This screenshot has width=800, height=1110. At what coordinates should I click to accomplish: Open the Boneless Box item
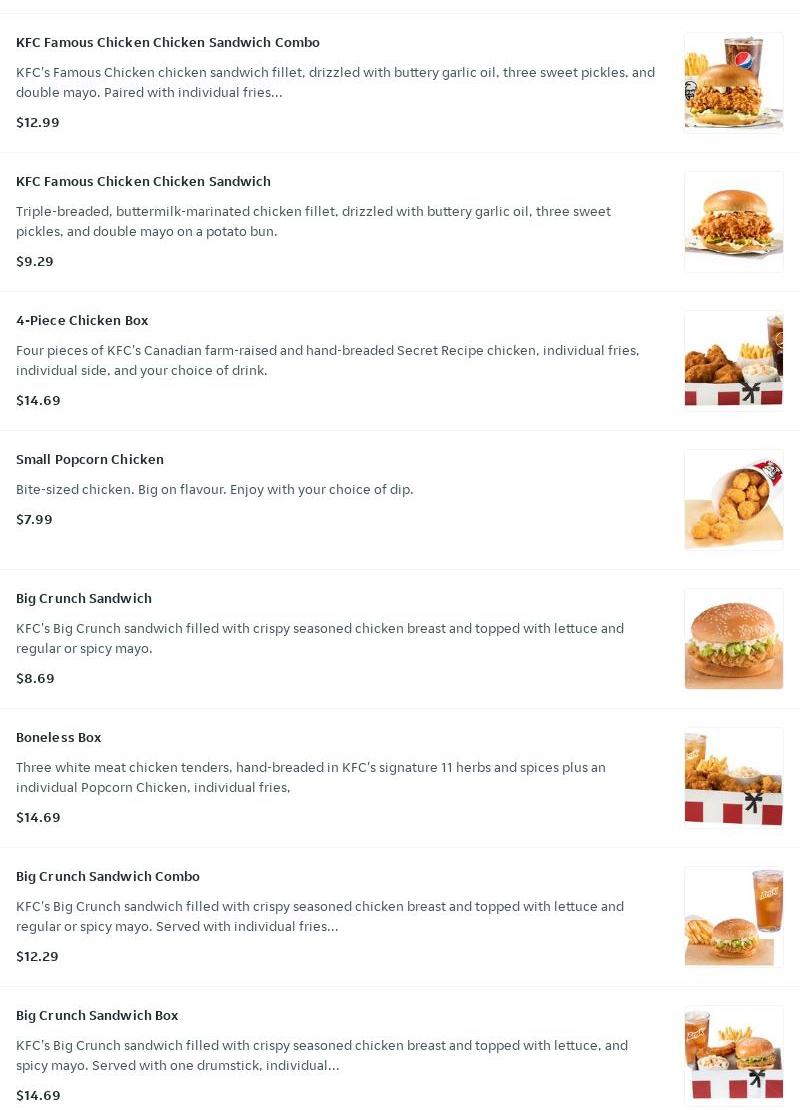click(x=59, y=738)
